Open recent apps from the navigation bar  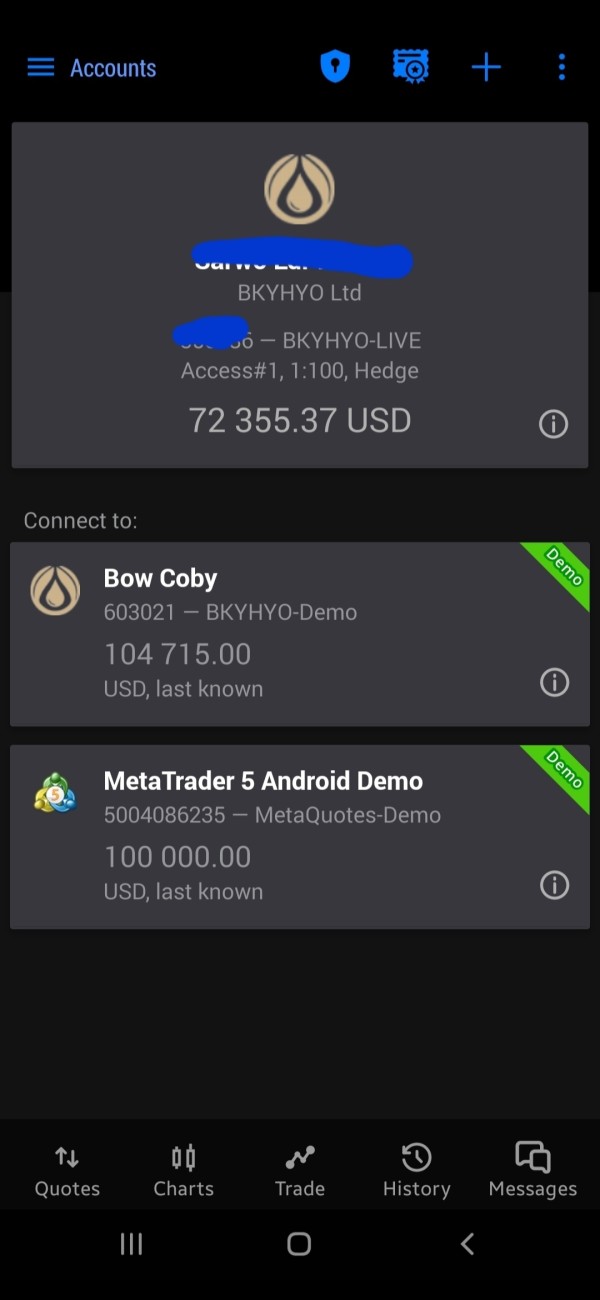coord(131,1243)
